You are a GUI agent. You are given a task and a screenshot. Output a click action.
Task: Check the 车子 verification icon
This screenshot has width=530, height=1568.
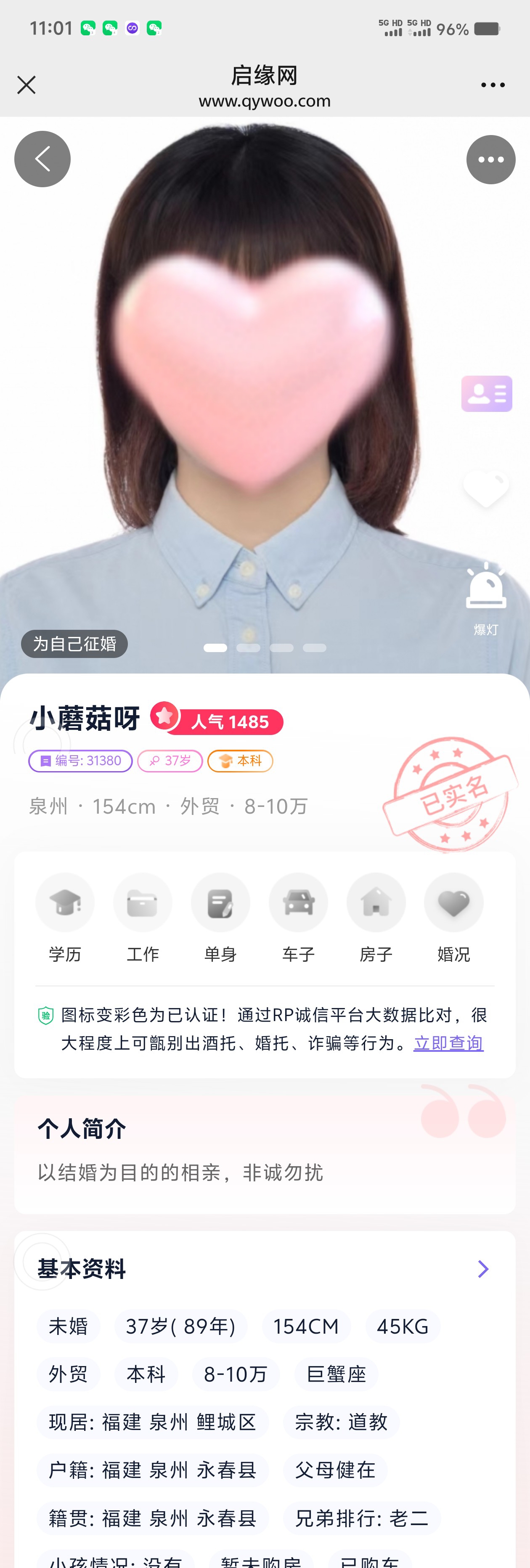point(298,903)
